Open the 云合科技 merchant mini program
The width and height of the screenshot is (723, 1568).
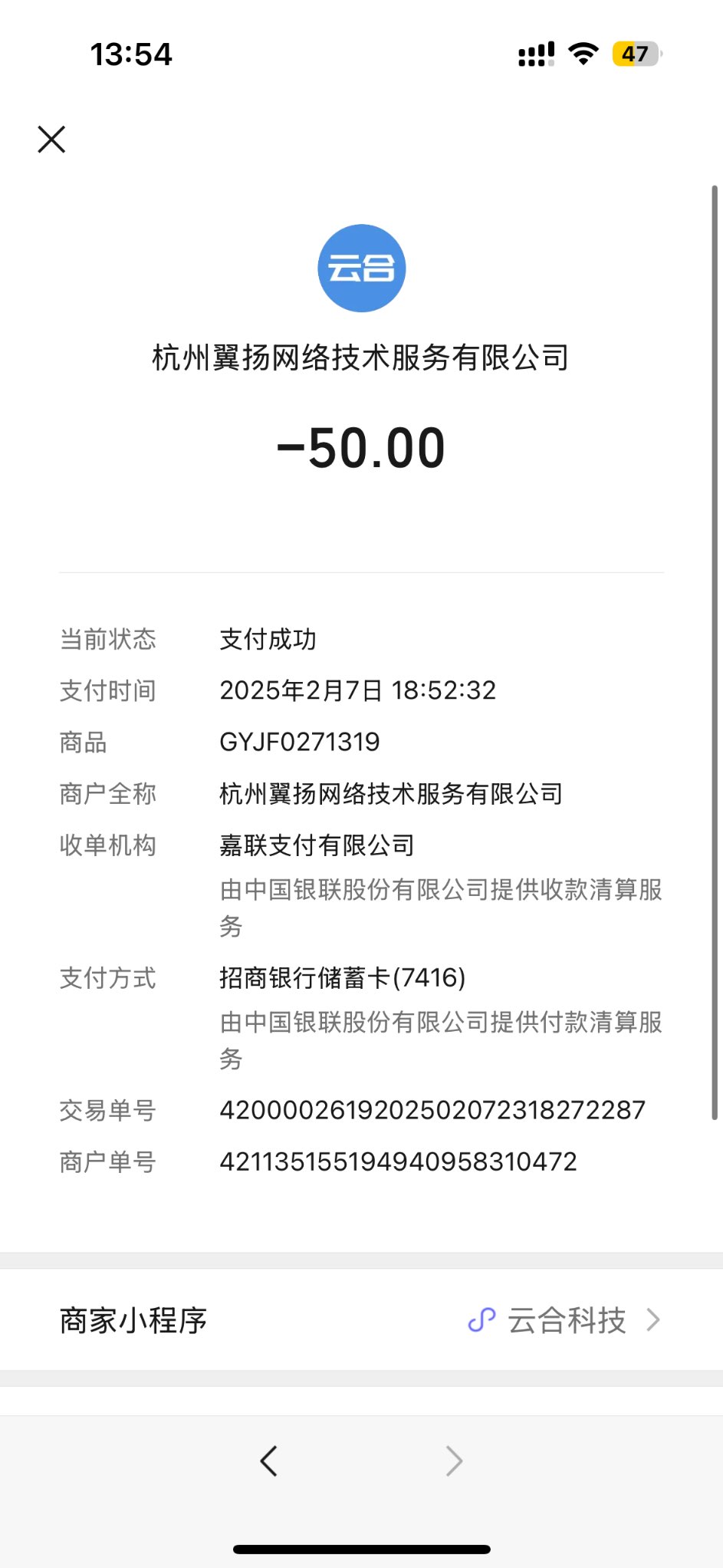click(x=564, y=1320)
